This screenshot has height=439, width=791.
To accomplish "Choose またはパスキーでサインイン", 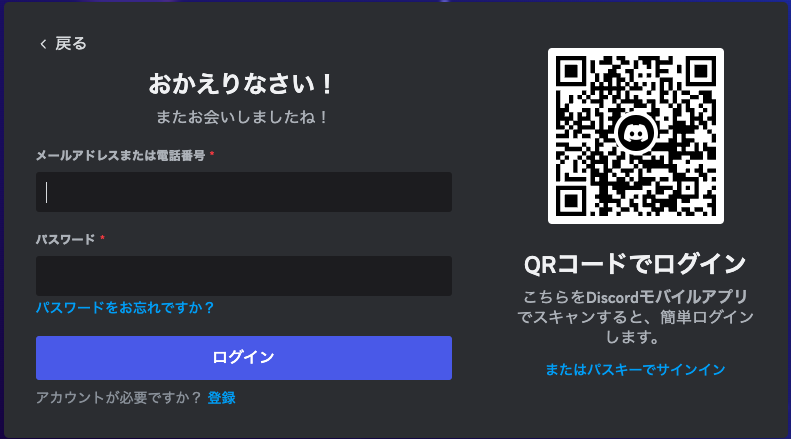I will [635, 369].
